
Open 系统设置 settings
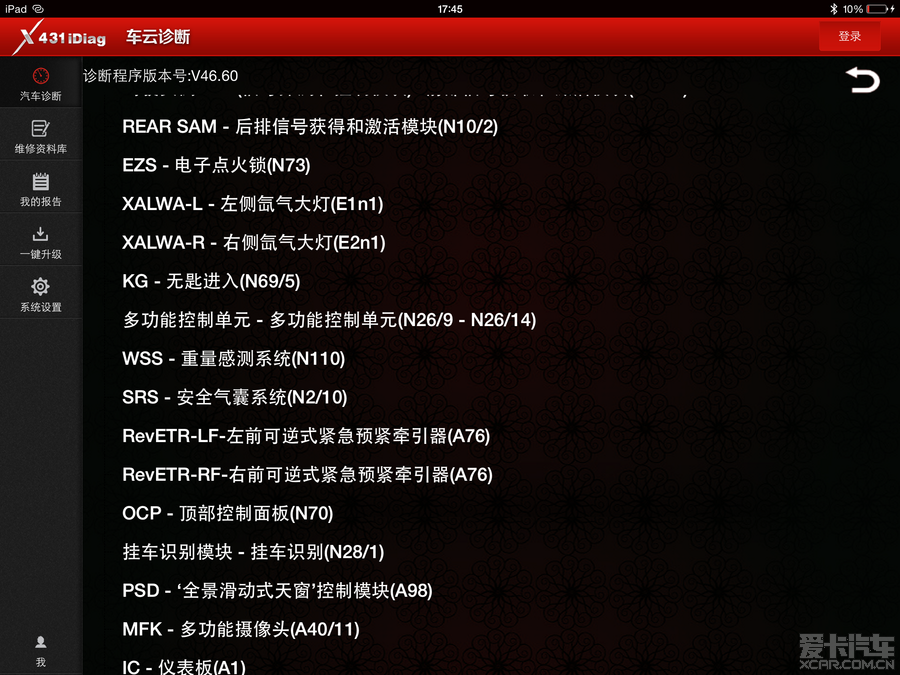[40, 295]
